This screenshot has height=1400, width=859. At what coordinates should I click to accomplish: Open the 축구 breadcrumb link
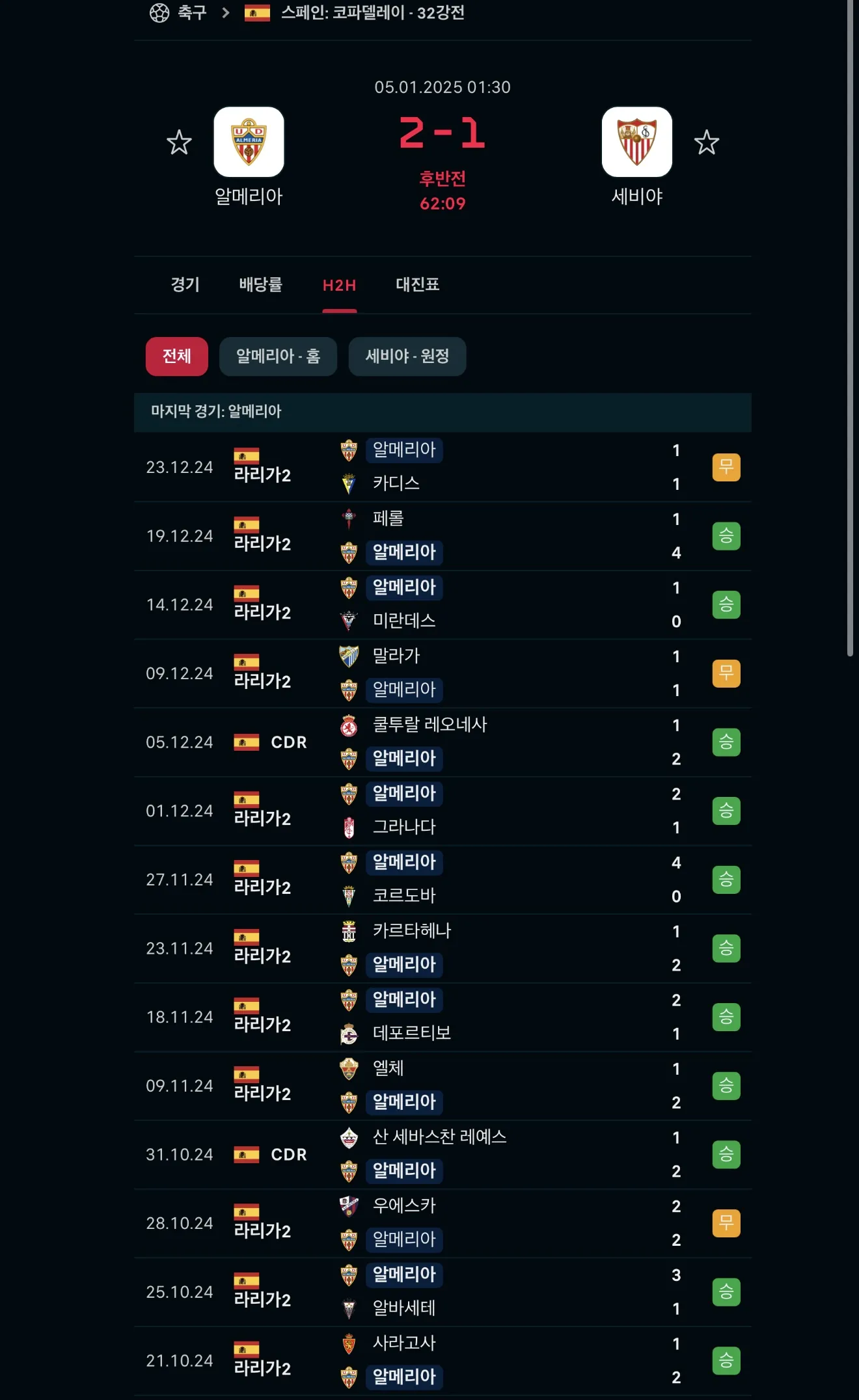[192, 12]
